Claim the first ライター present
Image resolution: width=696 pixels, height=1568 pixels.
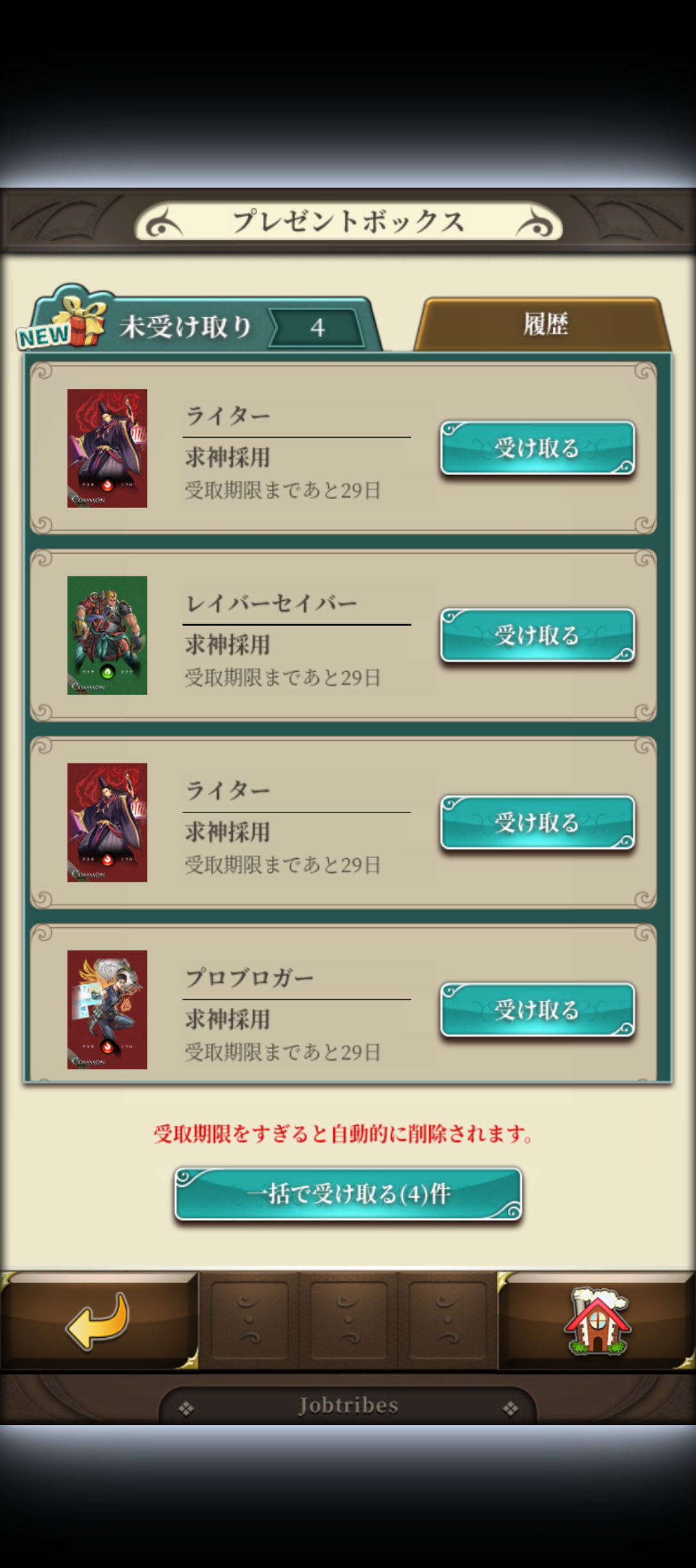click(x=537, y=448)
